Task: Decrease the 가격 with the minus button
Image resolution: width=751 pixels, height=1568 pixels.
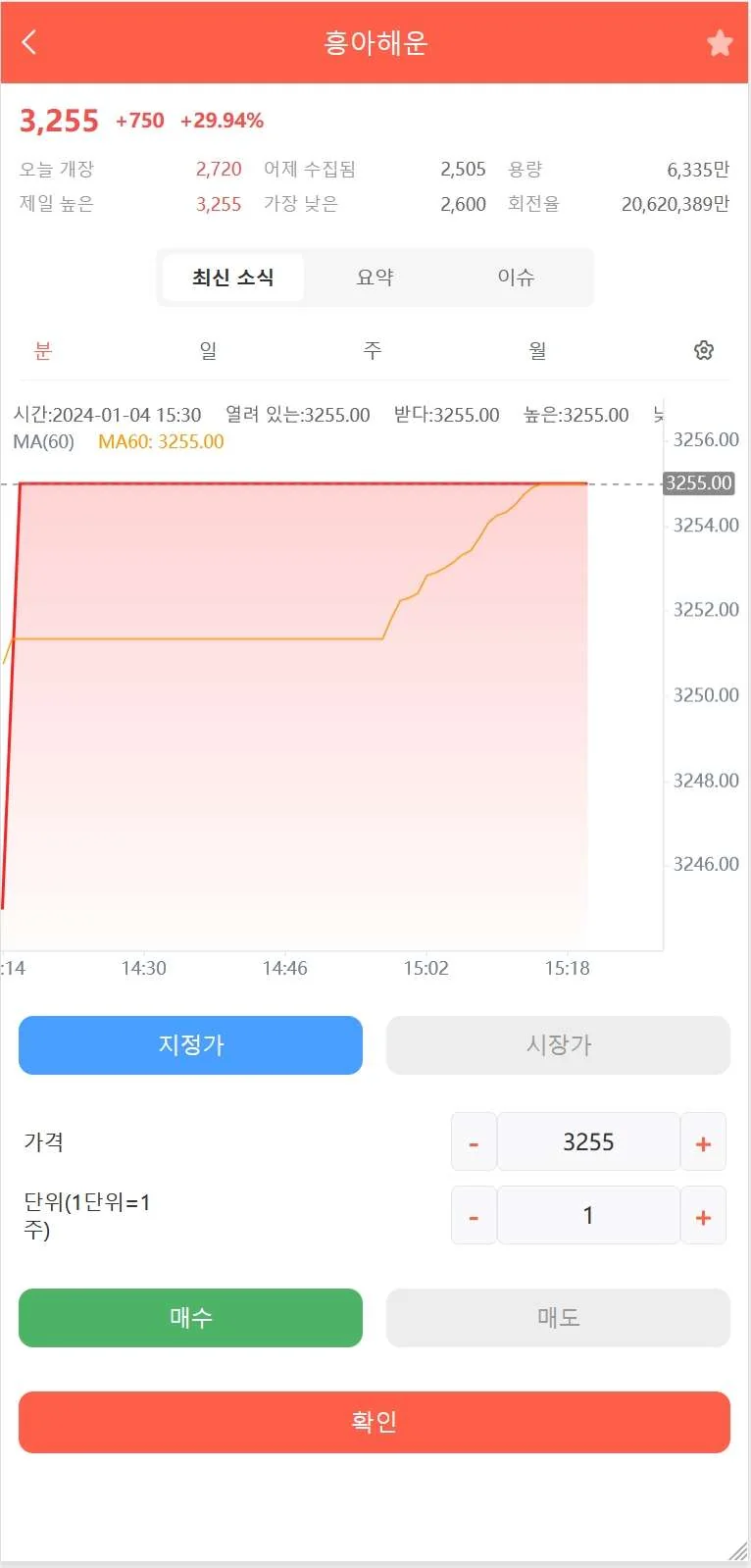Action: coord(474,1142)
